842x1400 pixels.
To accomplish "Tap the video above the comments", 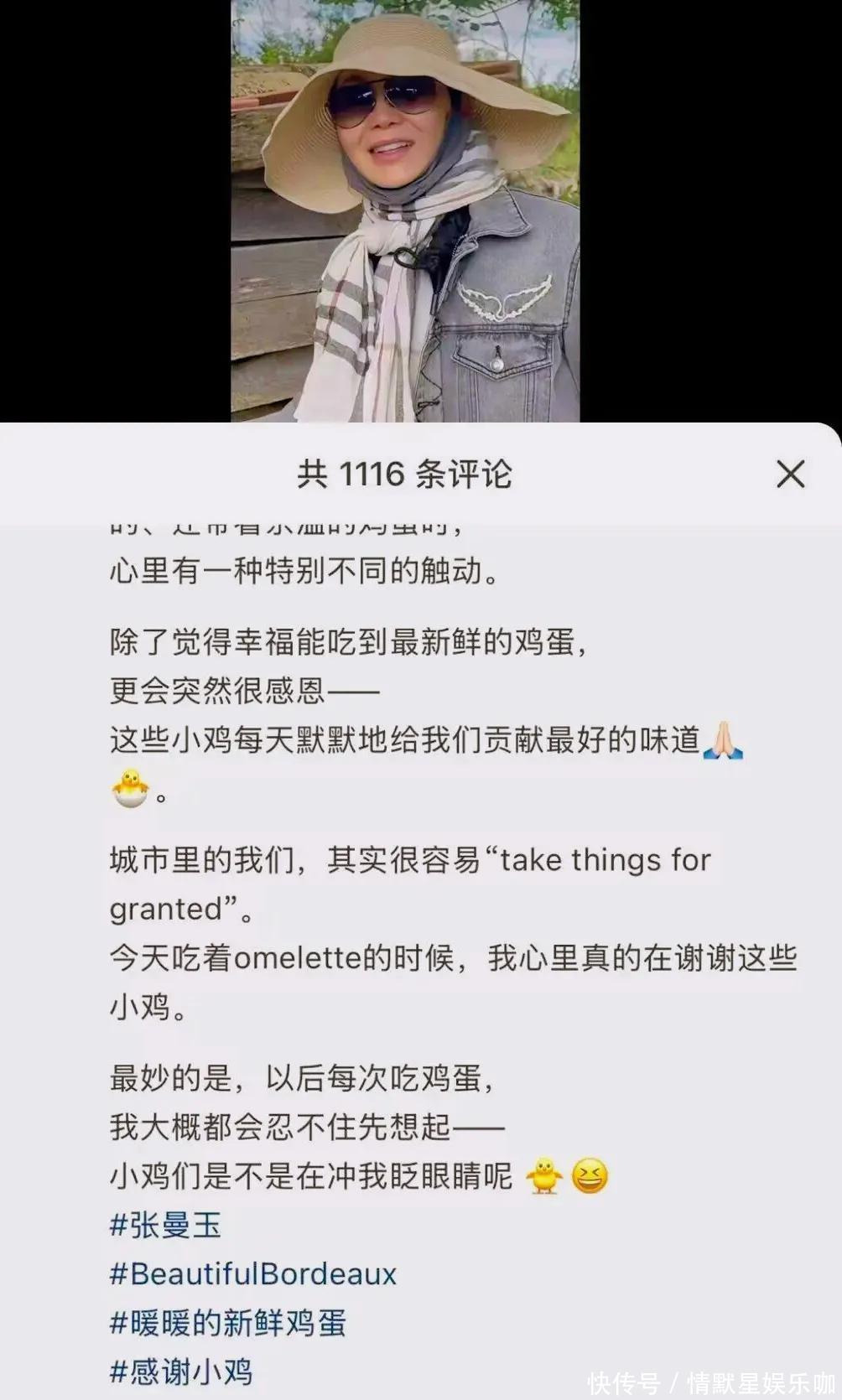I will coord(405,210).
